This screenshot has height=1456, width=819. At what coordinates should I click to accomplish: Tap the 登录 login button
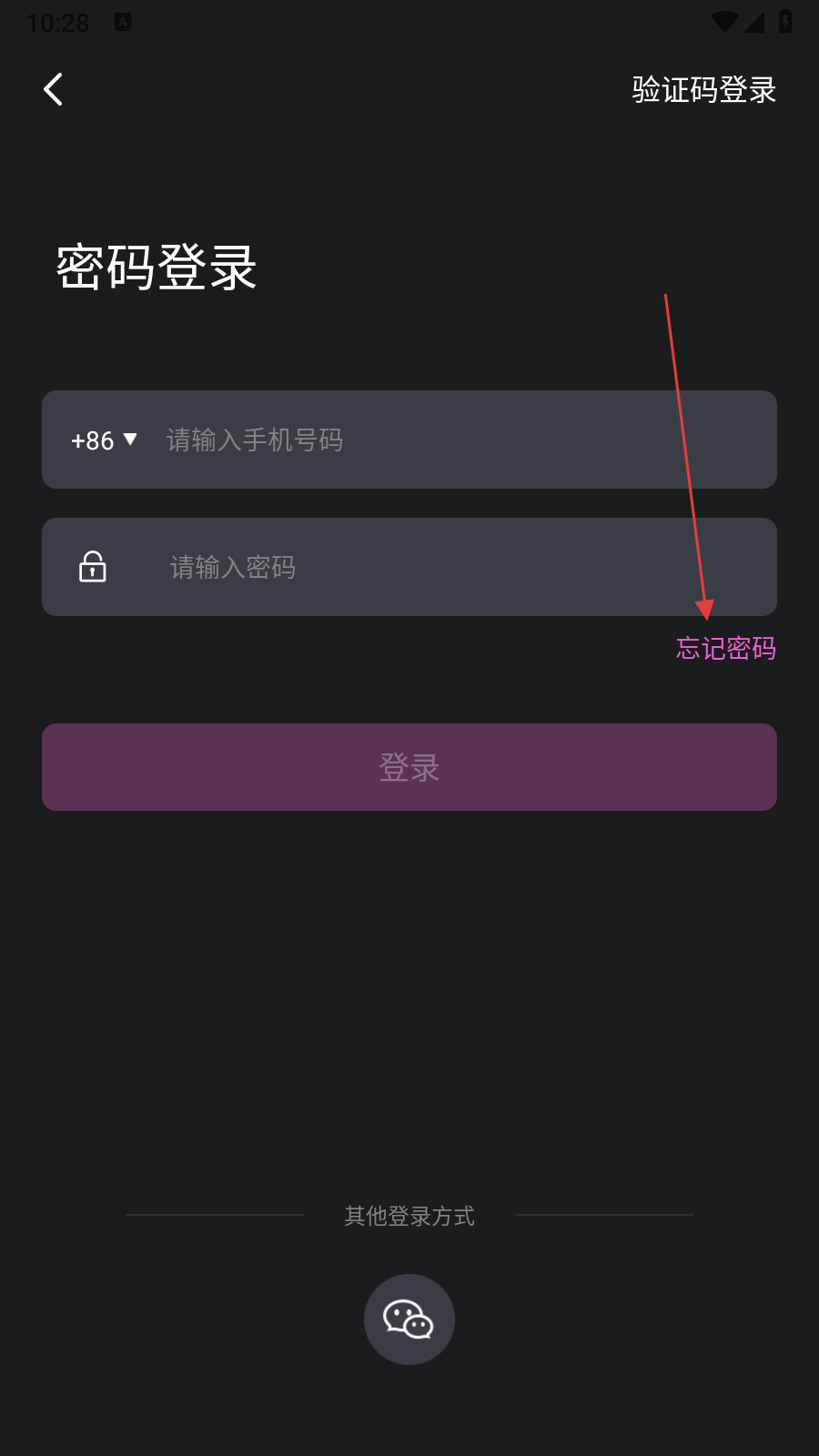[409, 767]
